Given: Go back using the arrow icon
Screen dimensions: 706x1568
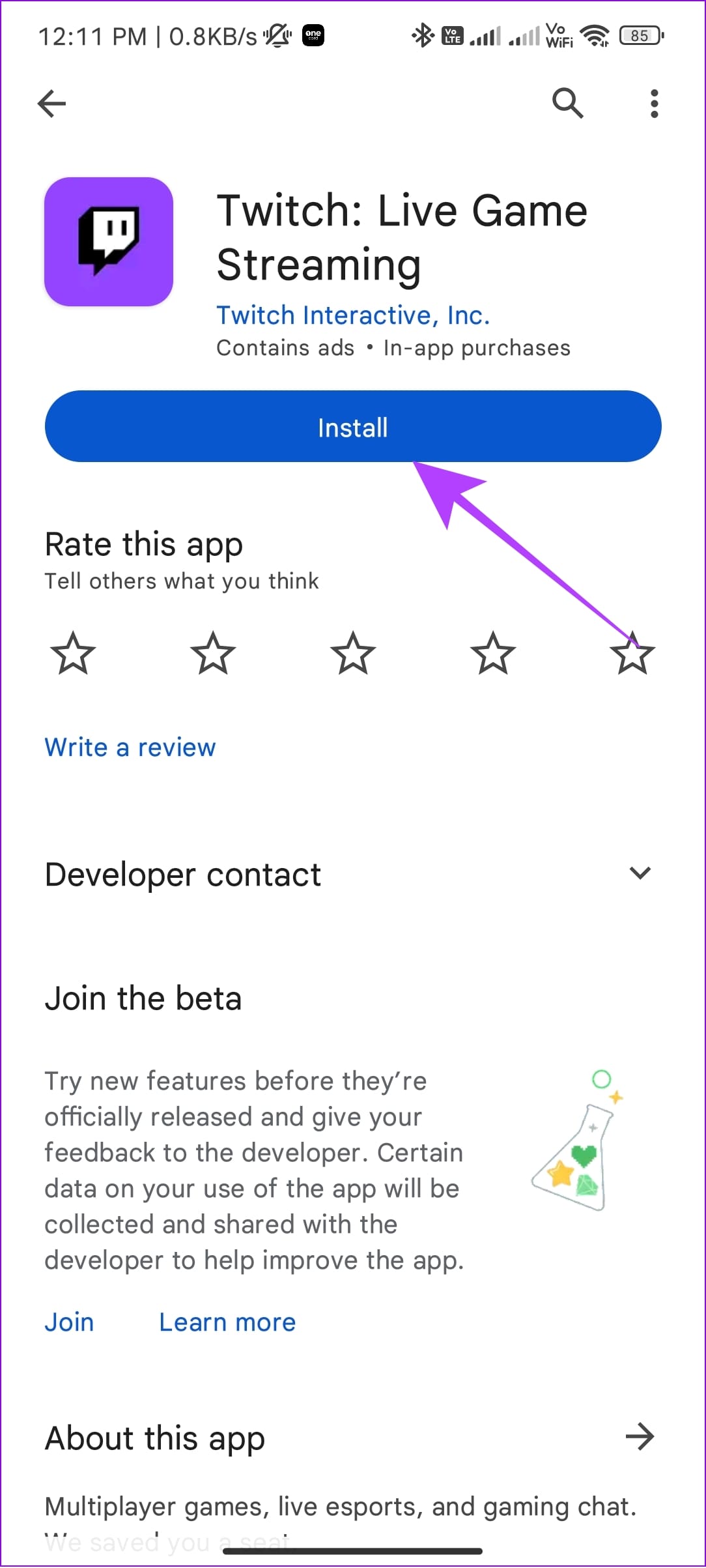Looking at the screenshot, I should point(52,104).
